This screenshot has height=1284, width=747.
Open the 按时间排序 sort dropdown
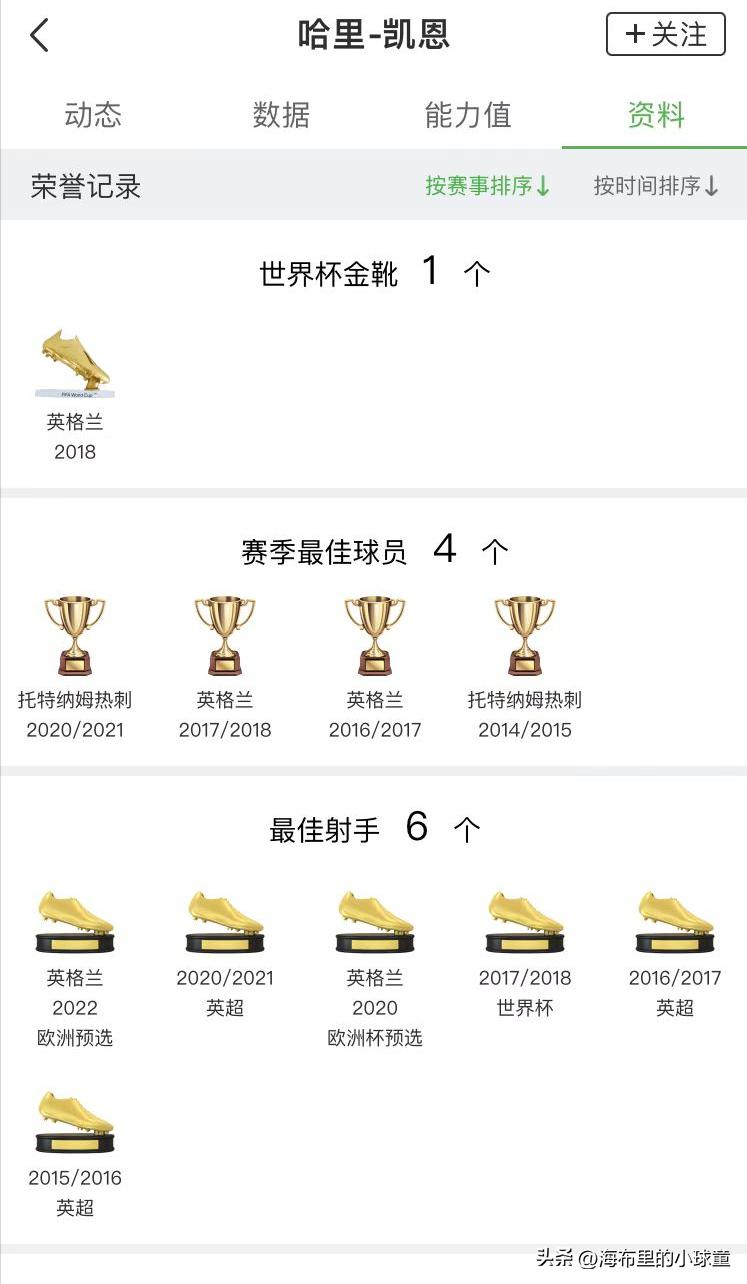coord(655,186)
